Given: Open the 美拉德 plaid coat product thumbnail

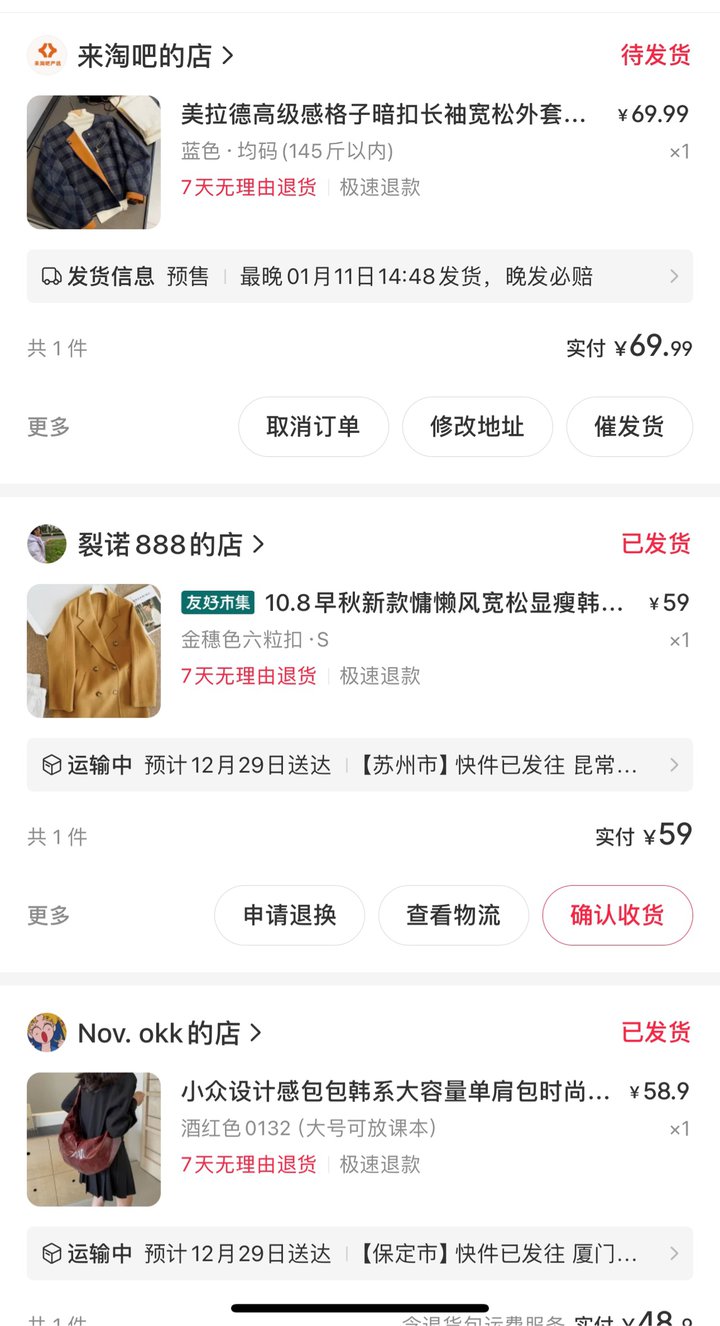Looking at the screenshot, I should coord(93,162).
